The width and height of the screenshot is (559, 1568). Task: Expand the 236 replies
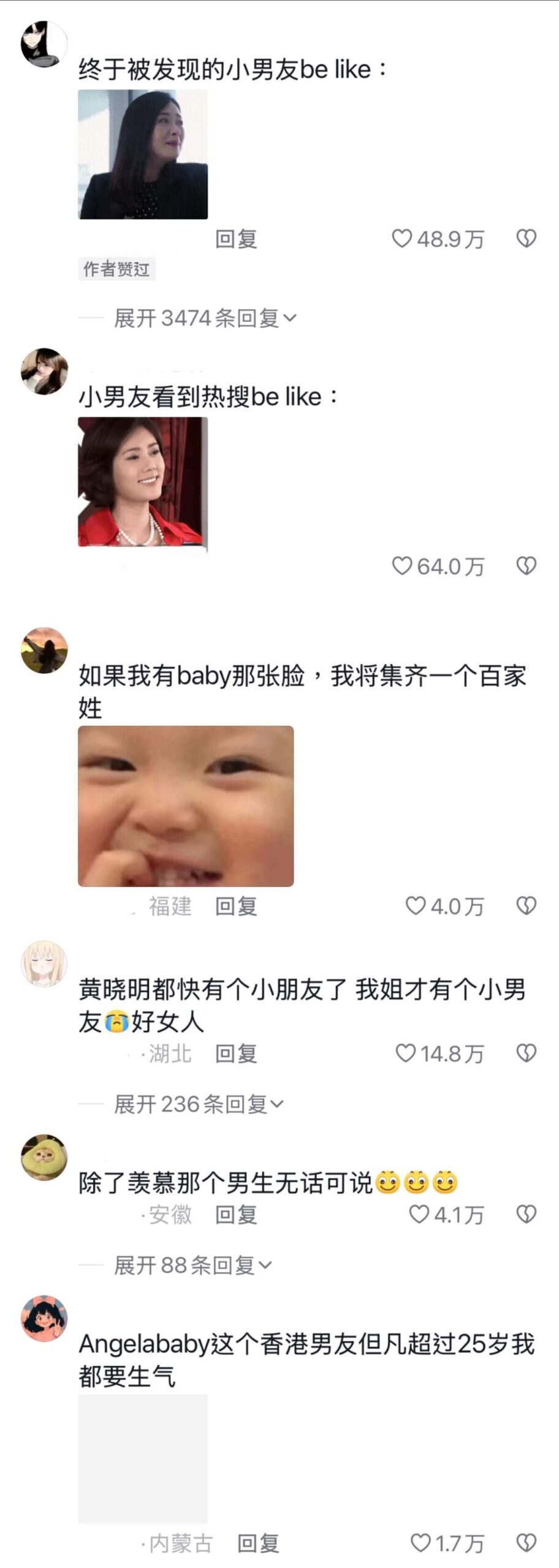point(199,1104)
